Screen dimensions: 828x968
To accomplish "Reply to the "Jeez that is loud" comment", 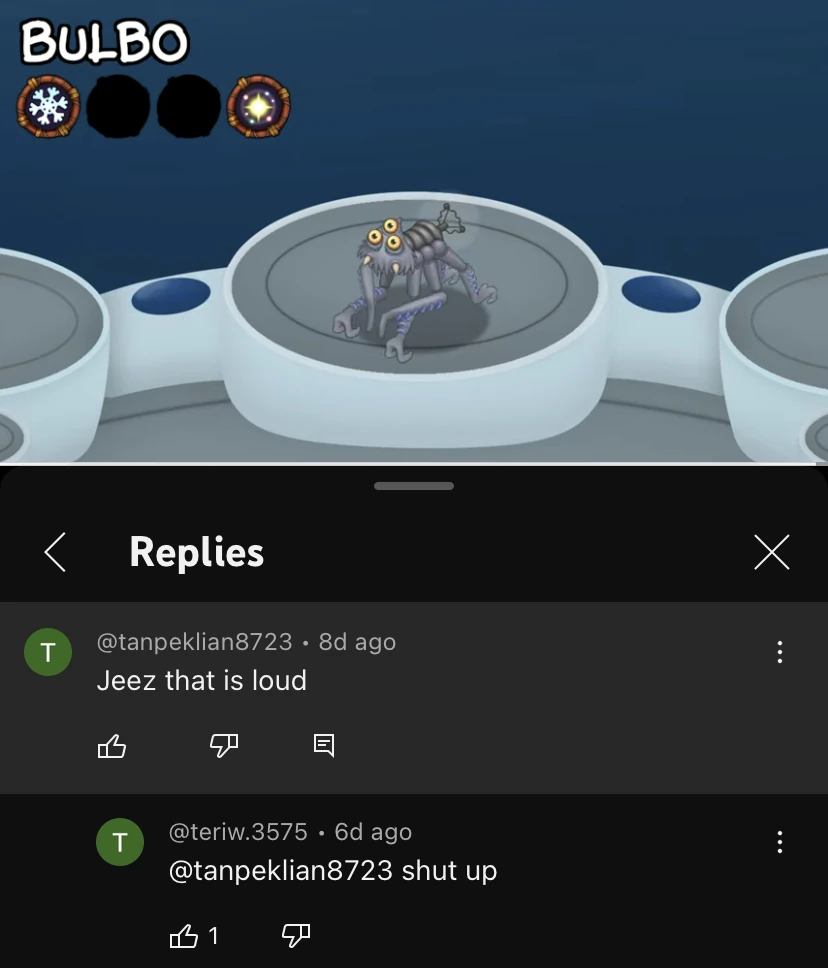I will [x=324, y=744].
